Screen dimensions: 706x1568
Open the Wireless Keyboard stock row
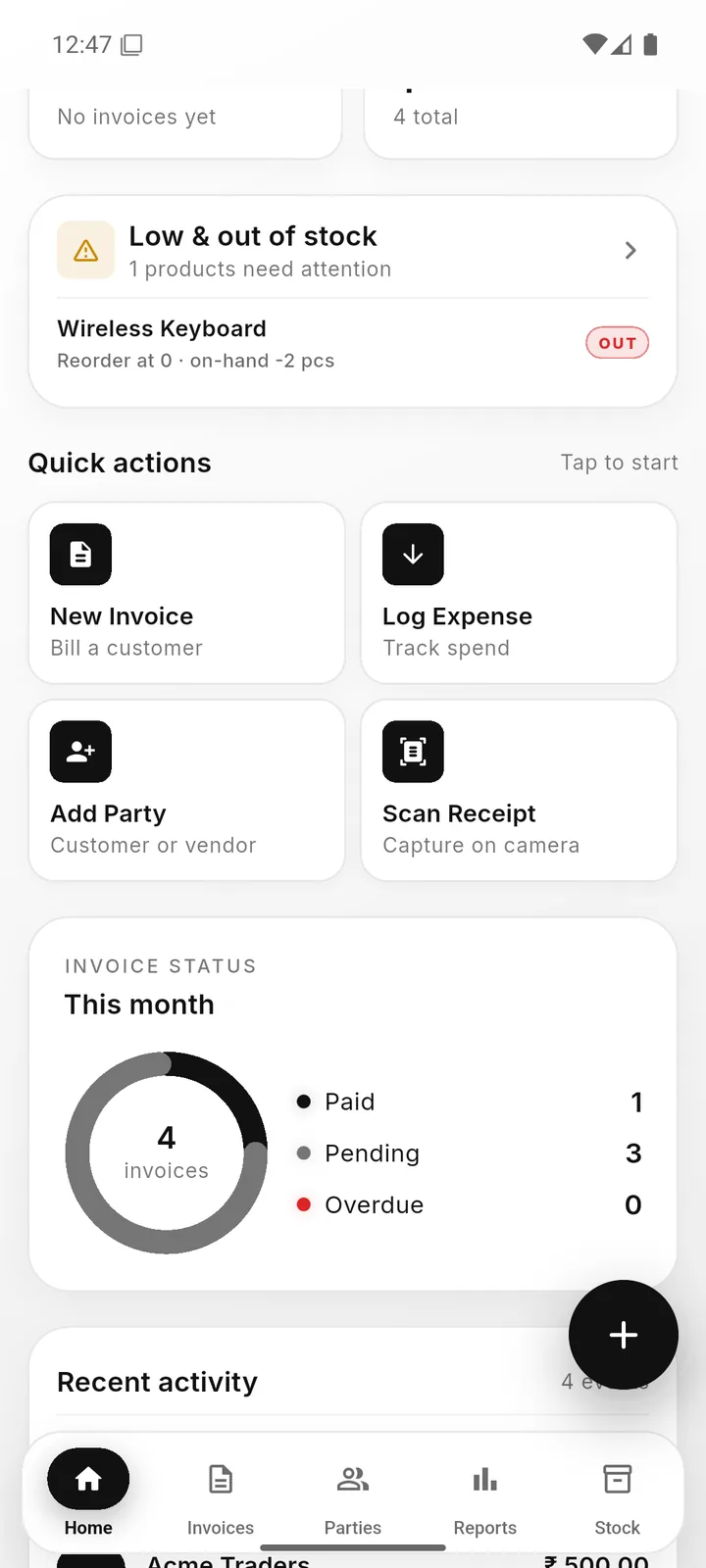(353, 344)
